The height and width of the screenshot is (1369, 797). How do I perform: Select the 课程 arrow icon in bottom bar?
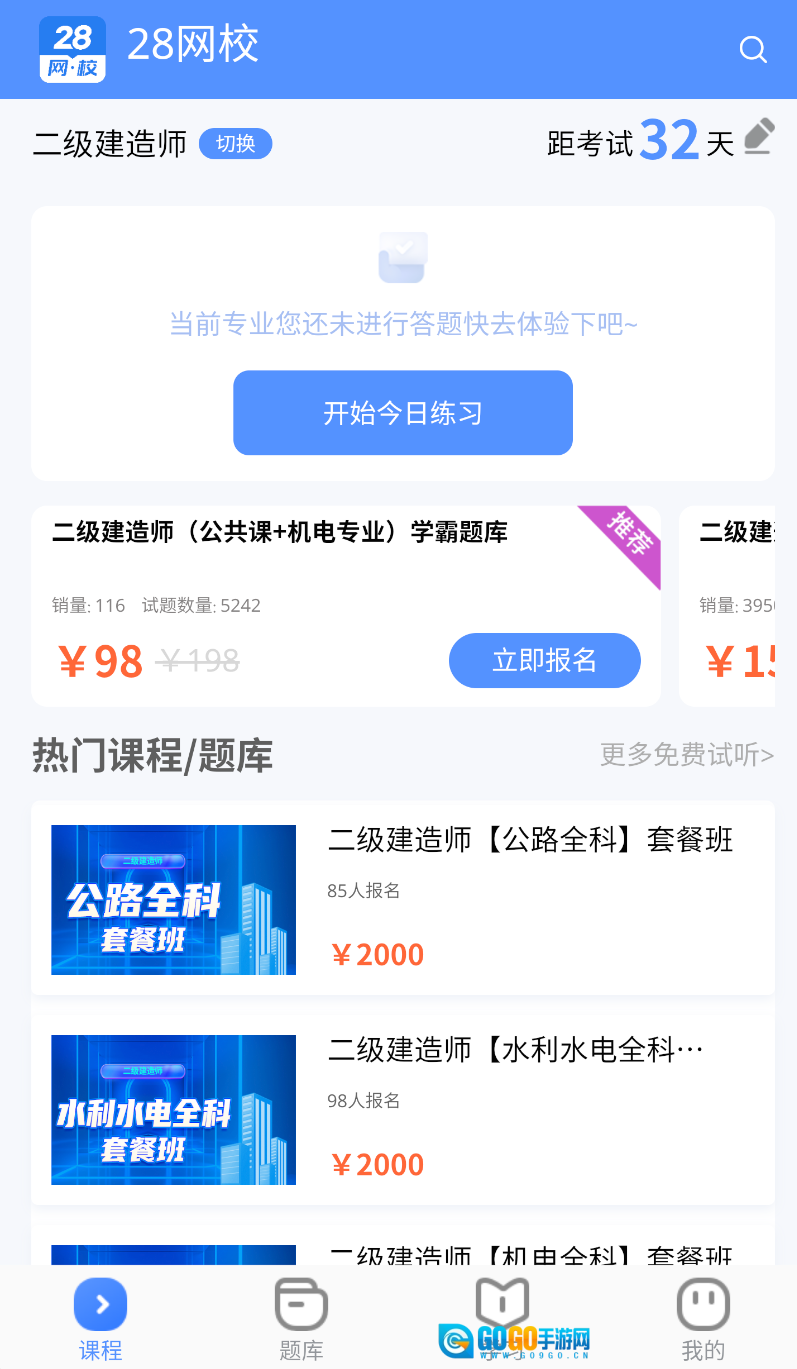pyautogui.click(x=100, y=1303)
